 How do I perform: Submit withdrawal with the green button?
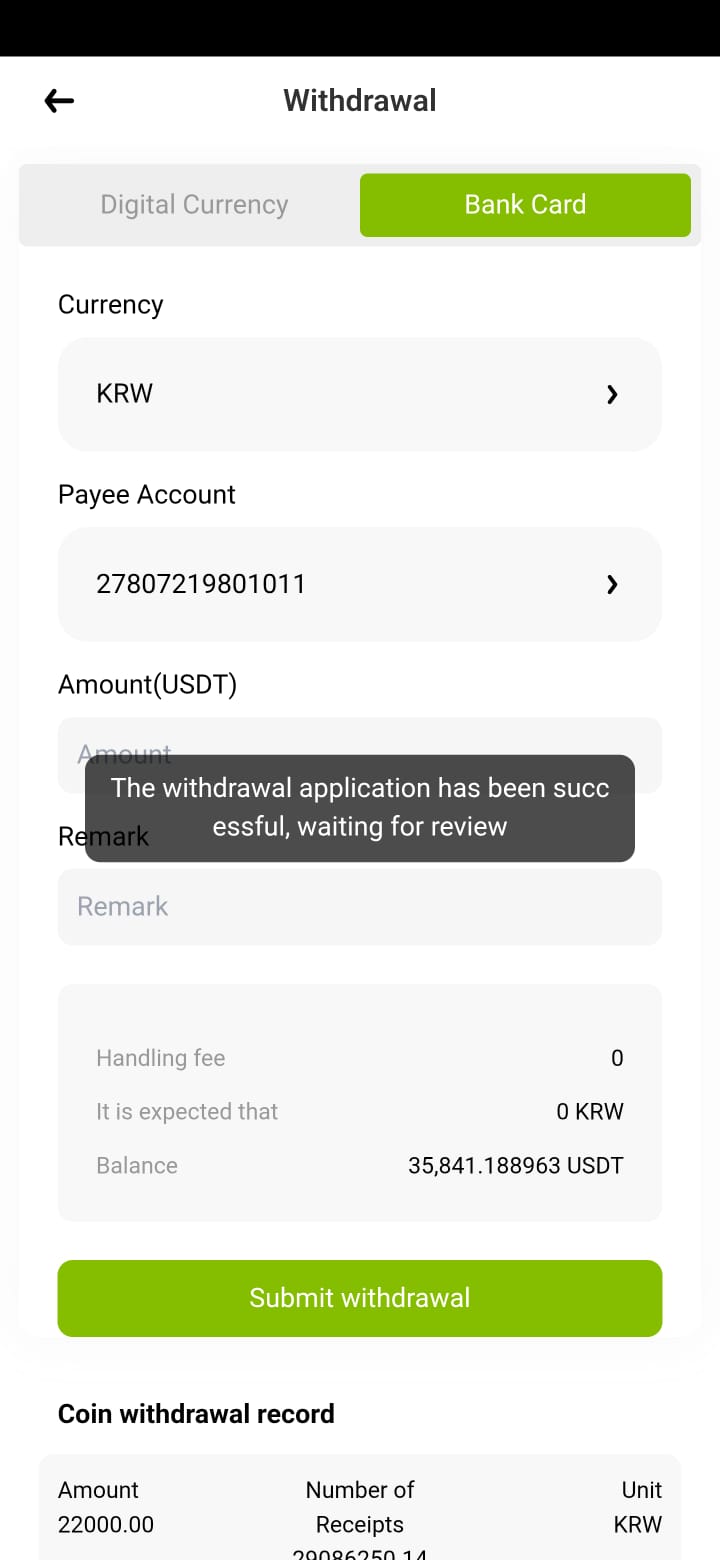coord(360,1298)
